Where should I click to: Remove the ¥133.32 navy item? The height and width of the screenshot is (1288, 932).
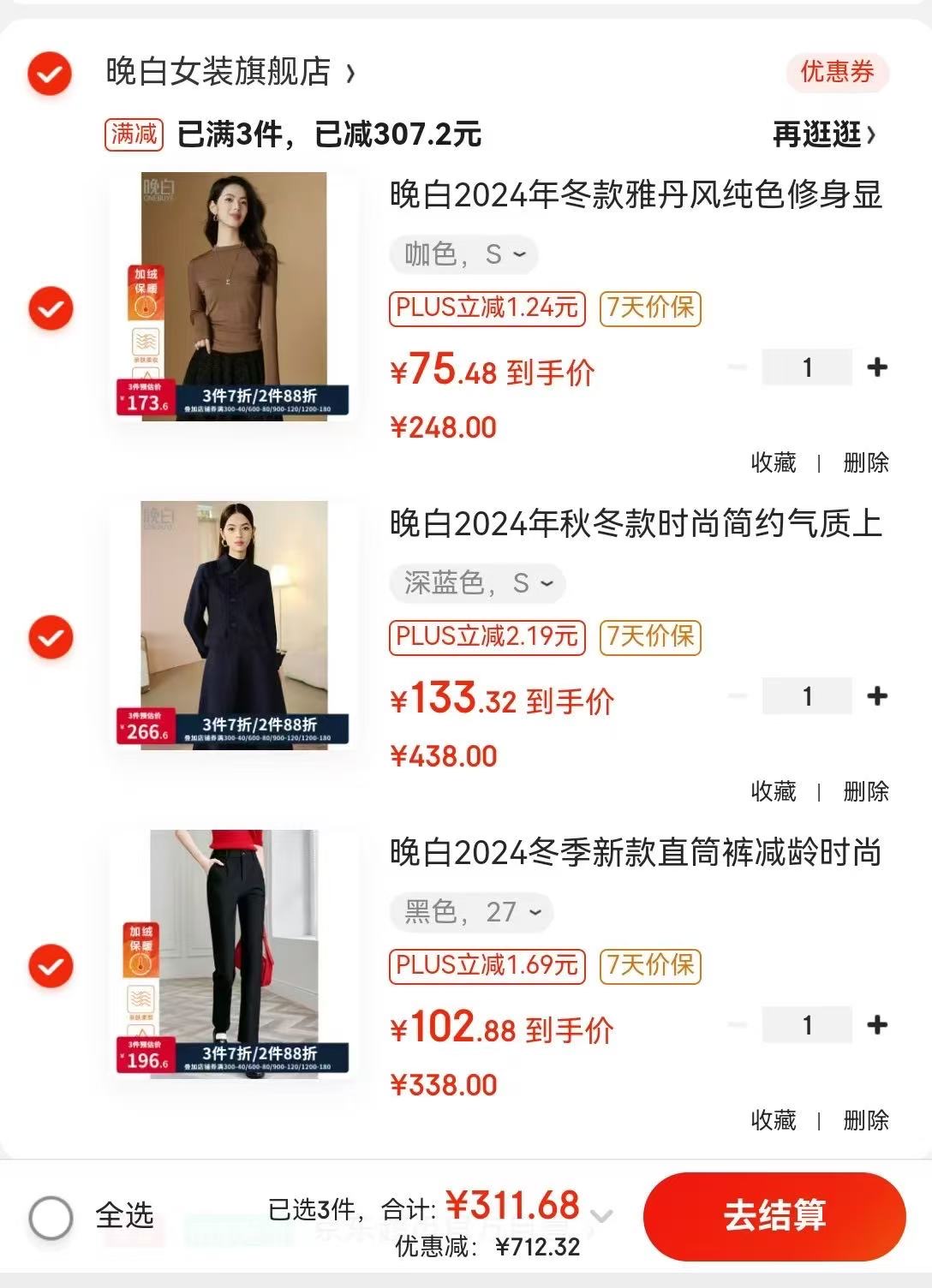tap(865, 791)
